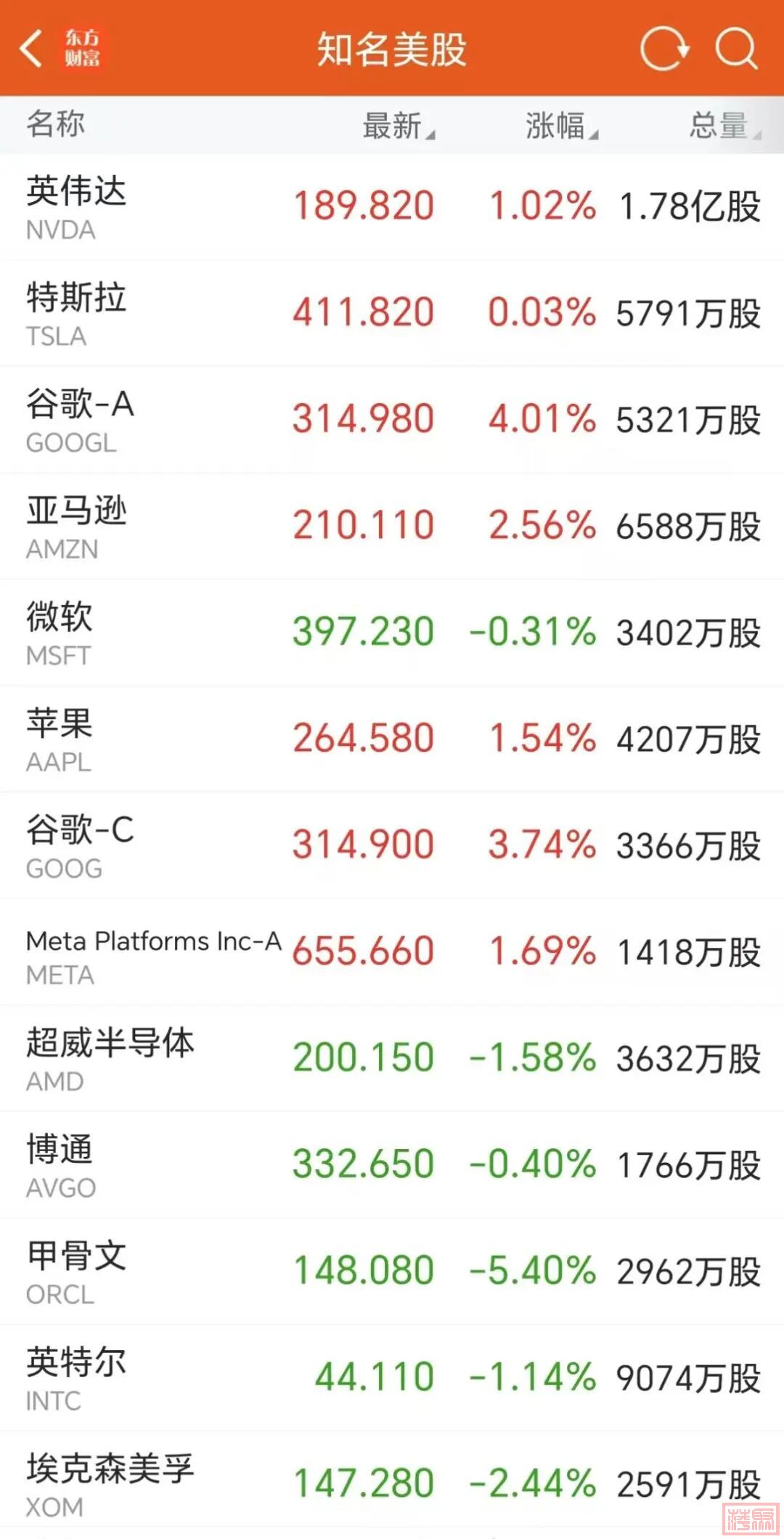Sort by 总量 volume column
This screenshot has height=1539, width=784.
tap(723, 126)
